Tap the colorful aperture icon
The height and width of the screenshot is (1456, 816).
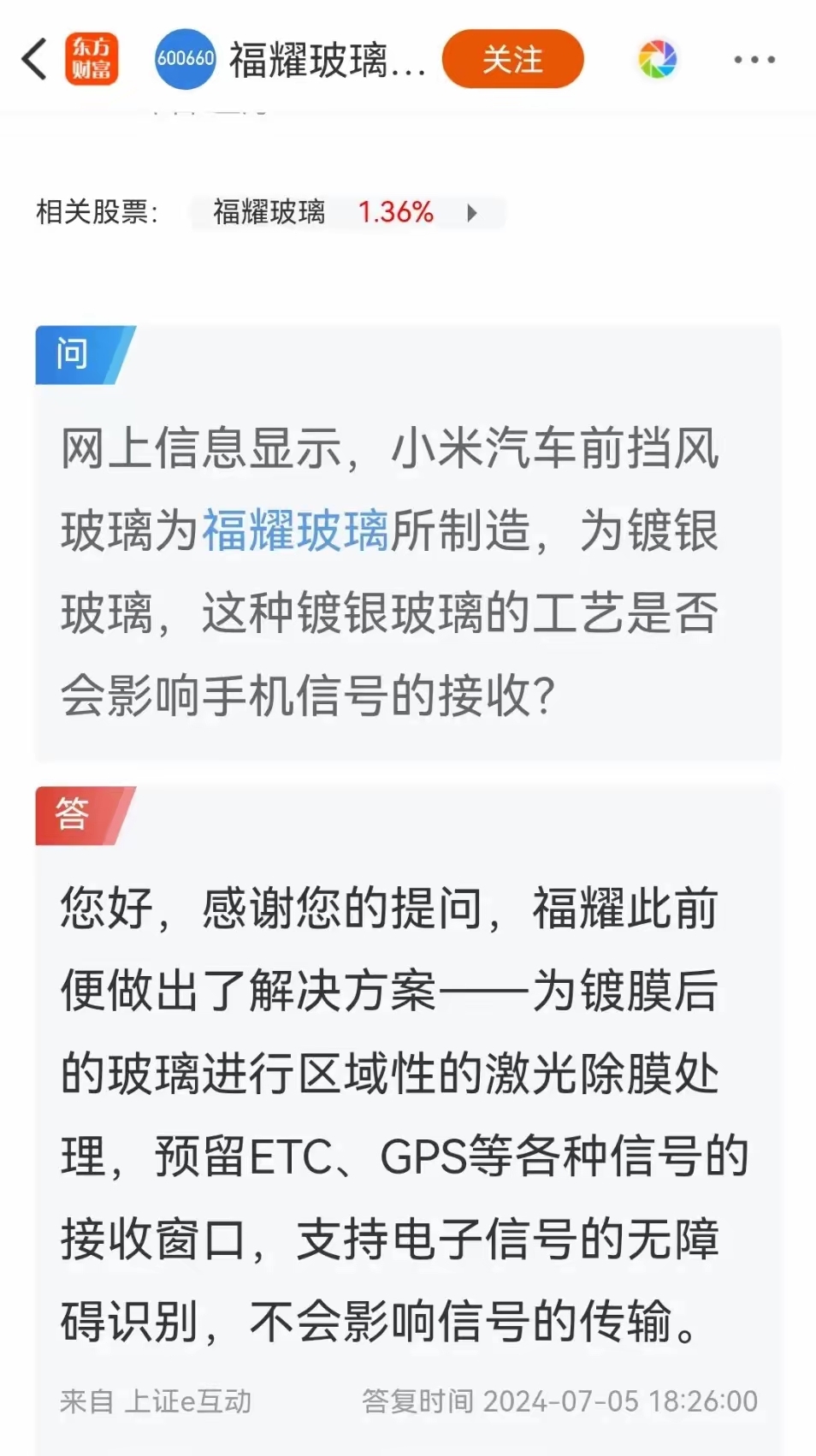(657, 59)
